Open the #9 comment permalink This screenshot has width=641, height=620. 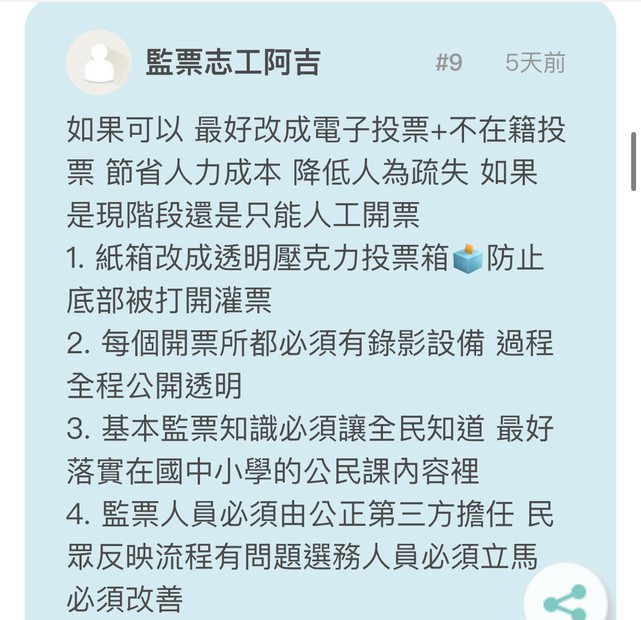[449, 63]
